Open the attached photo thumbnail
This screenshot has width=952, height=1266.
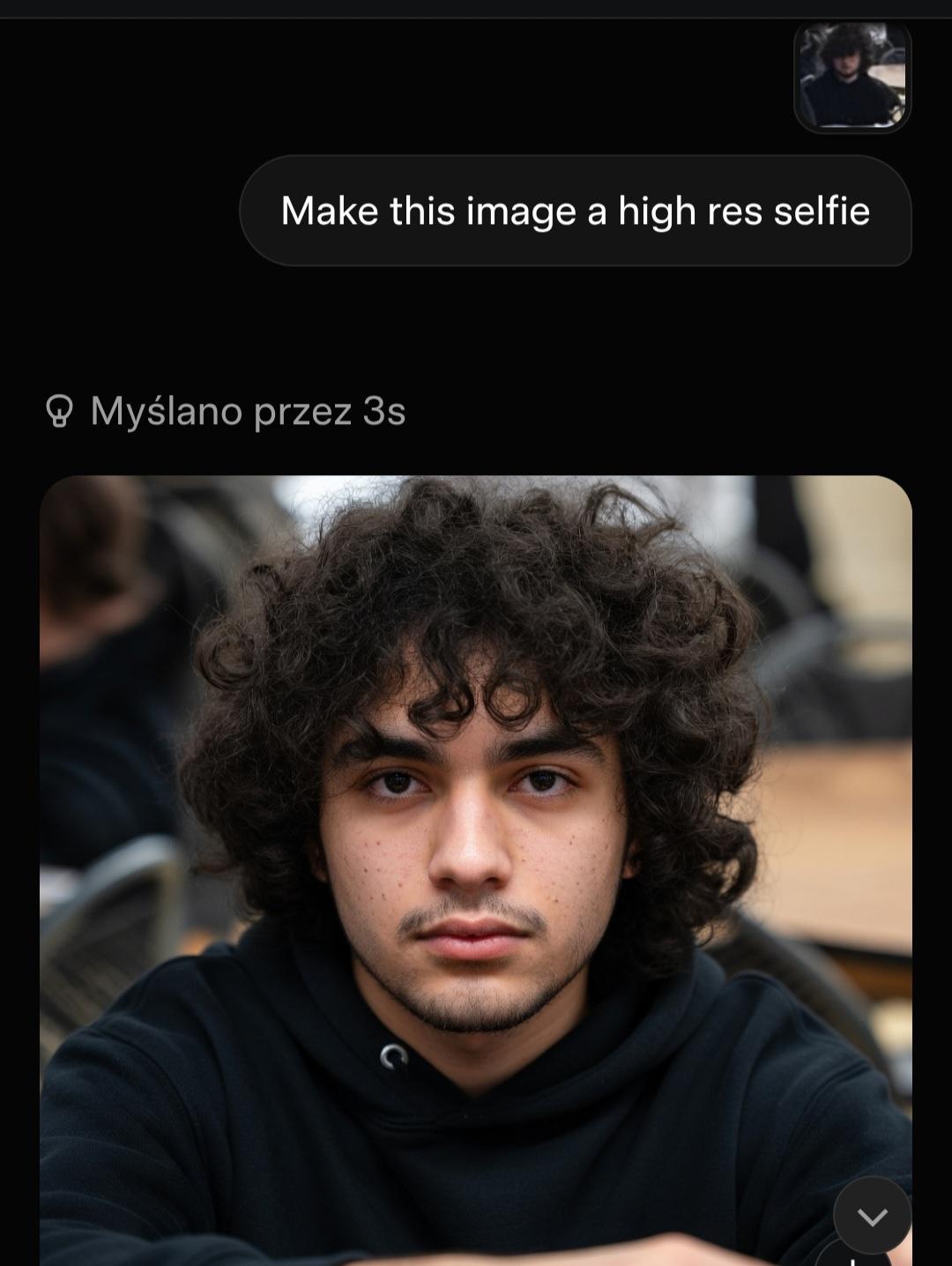(x=852, y=76)
